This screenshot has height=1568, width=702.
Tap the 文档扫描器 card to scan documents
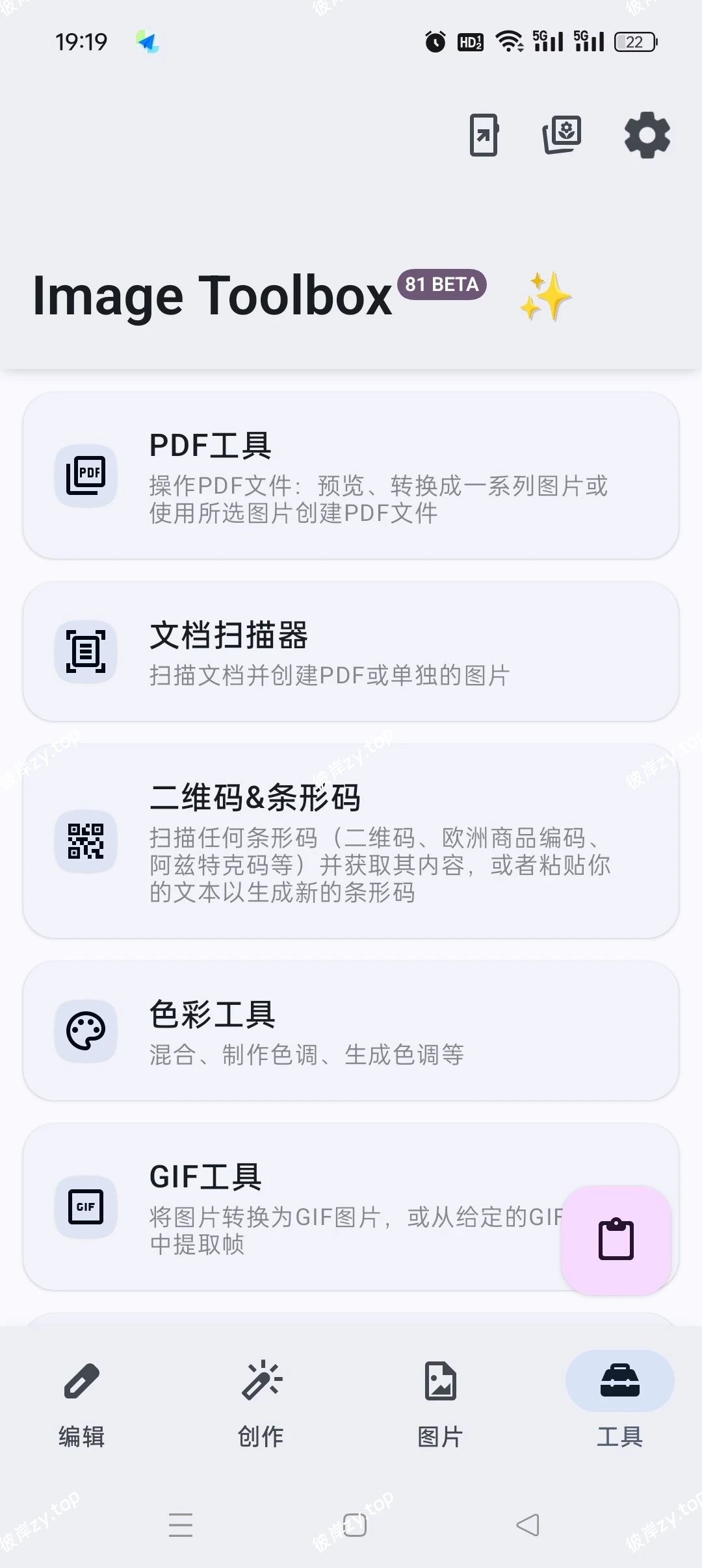point(351,651)
